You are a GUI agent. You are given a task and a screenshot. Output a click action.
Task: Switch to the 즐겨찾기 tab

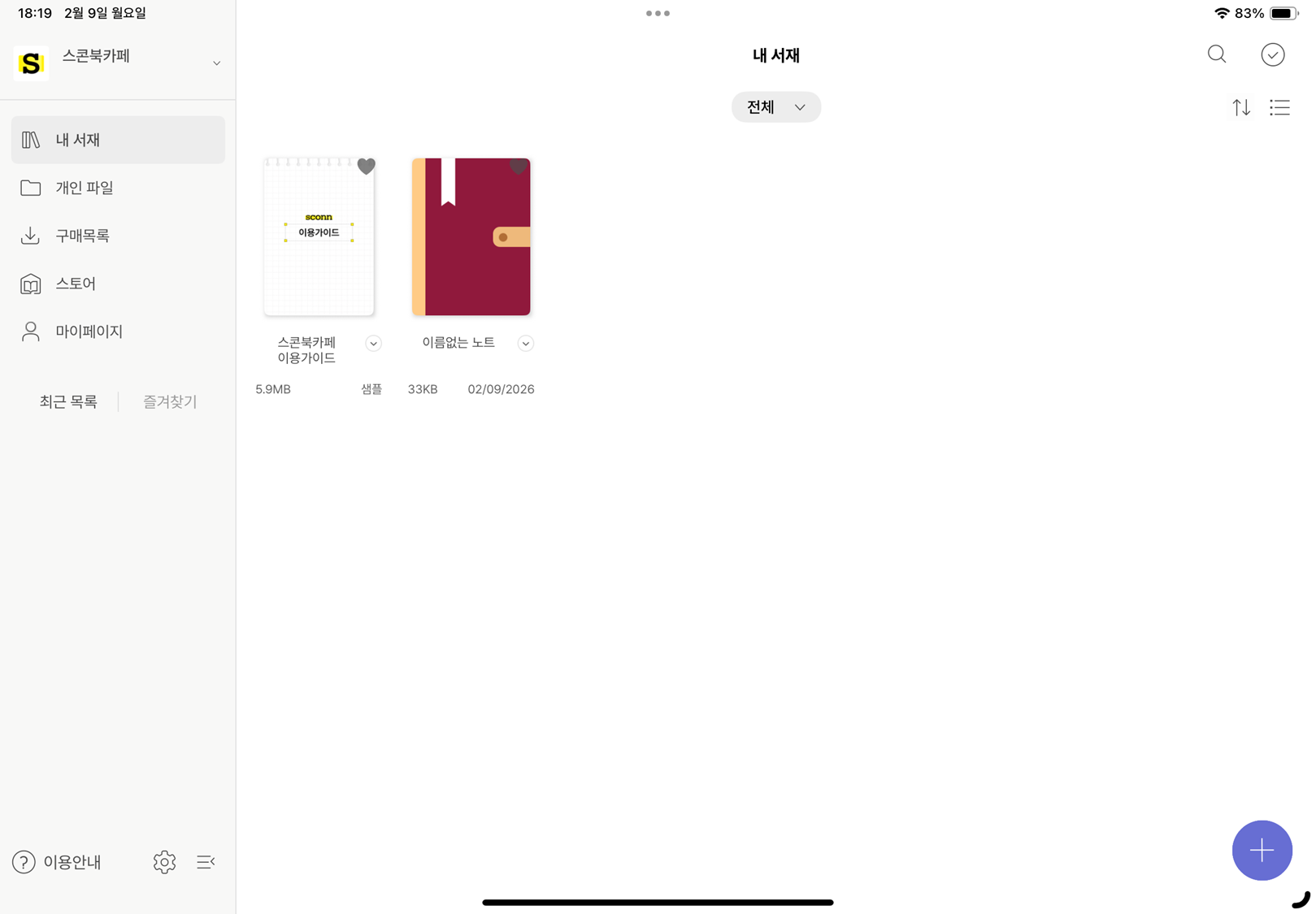pyautogui.click(x=170, y=401)
